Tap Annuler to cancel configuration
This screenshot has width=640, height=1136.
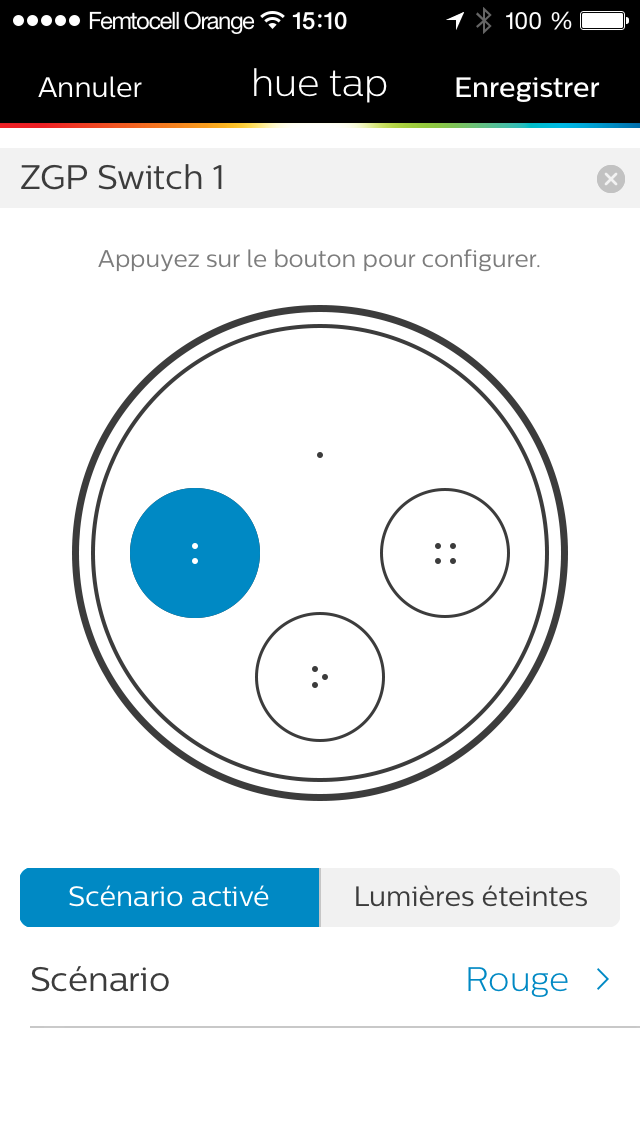click(x=90, y=88)
